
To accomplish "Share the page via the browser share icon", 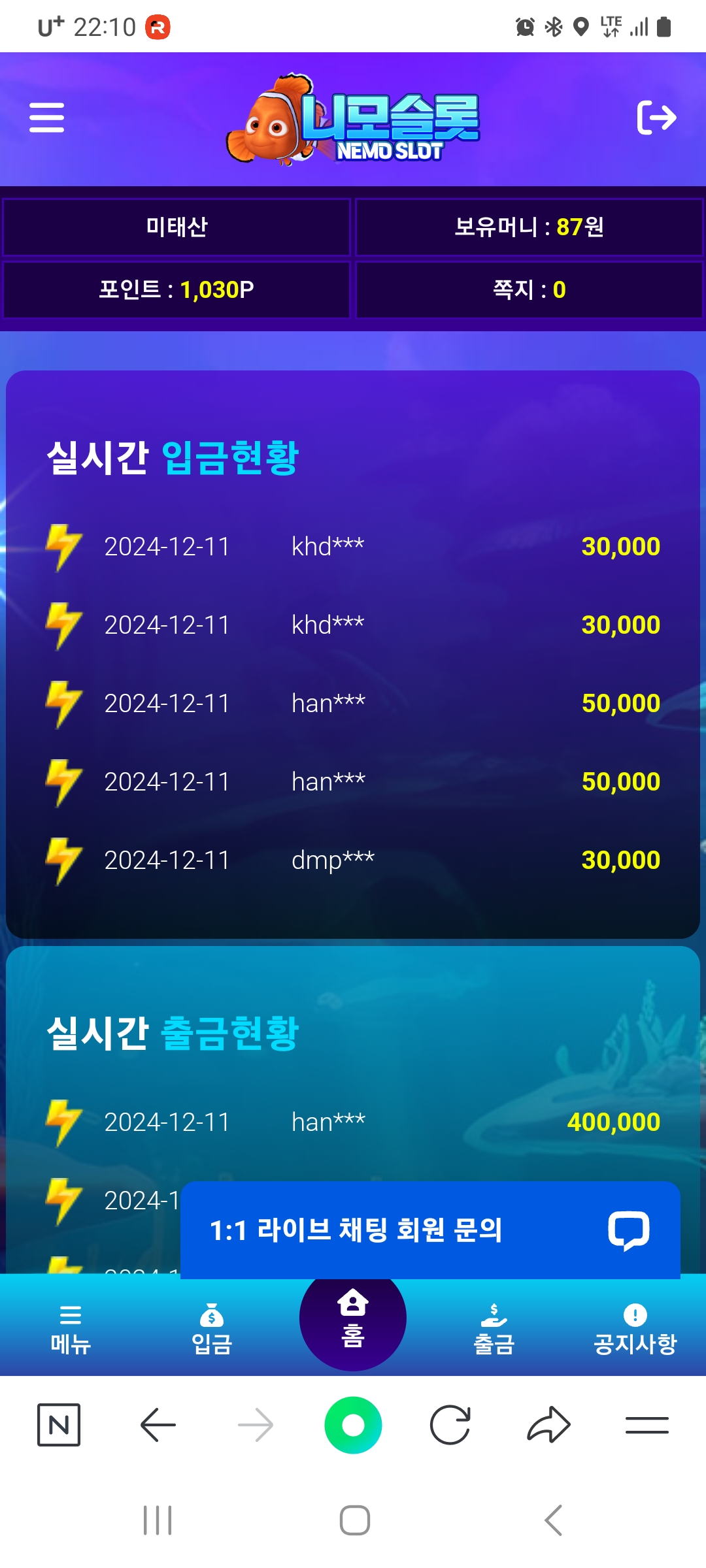I will 548,1424.
